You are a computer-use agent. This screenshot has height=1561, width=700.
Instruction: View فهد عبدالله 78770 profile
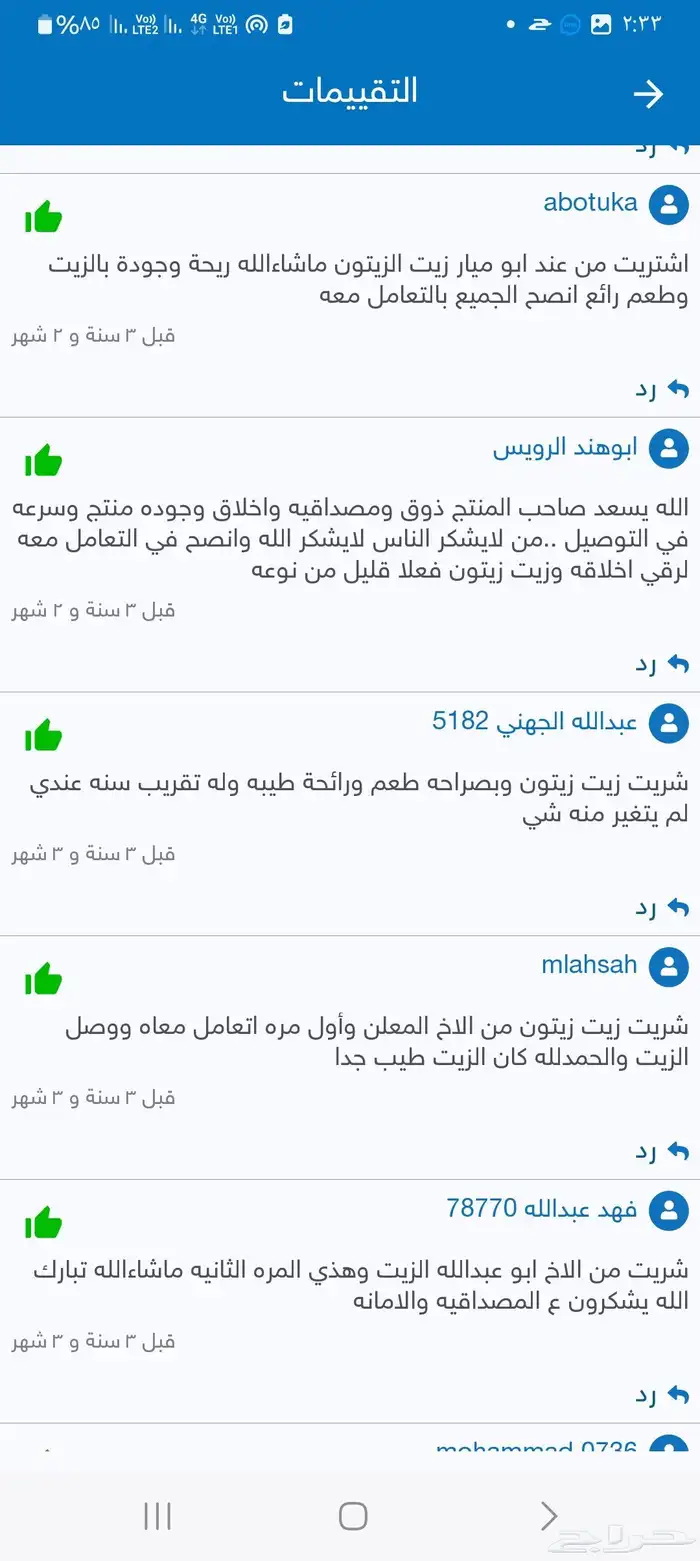point(541,1208)
